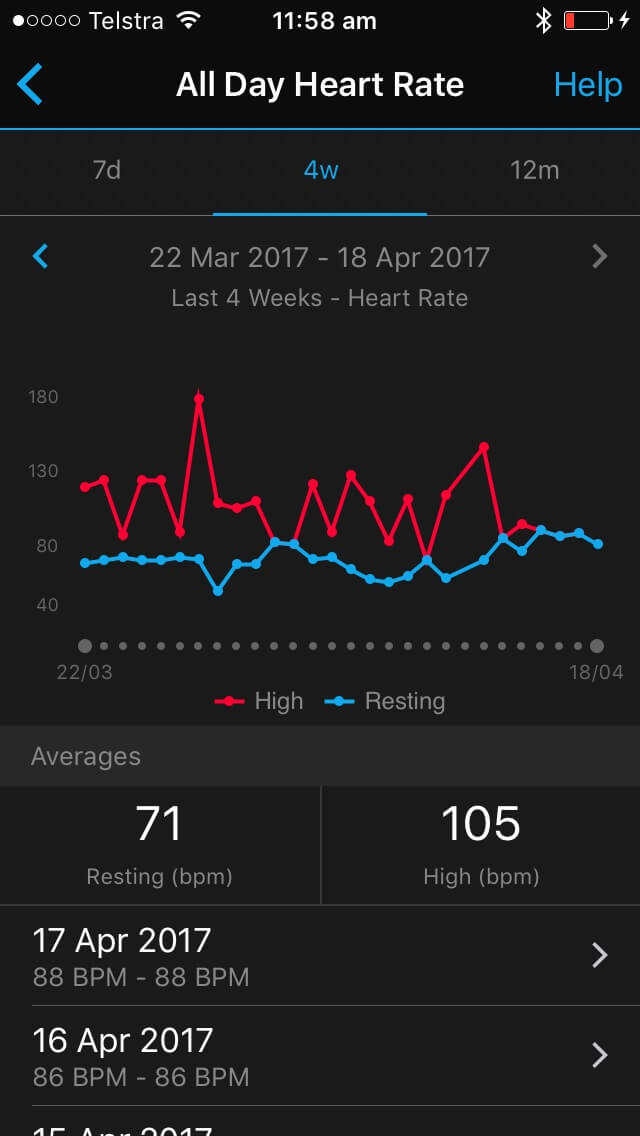640x1136 pixels.
Task: Switch to the 7d tab
Action: [x=106, y=171]
